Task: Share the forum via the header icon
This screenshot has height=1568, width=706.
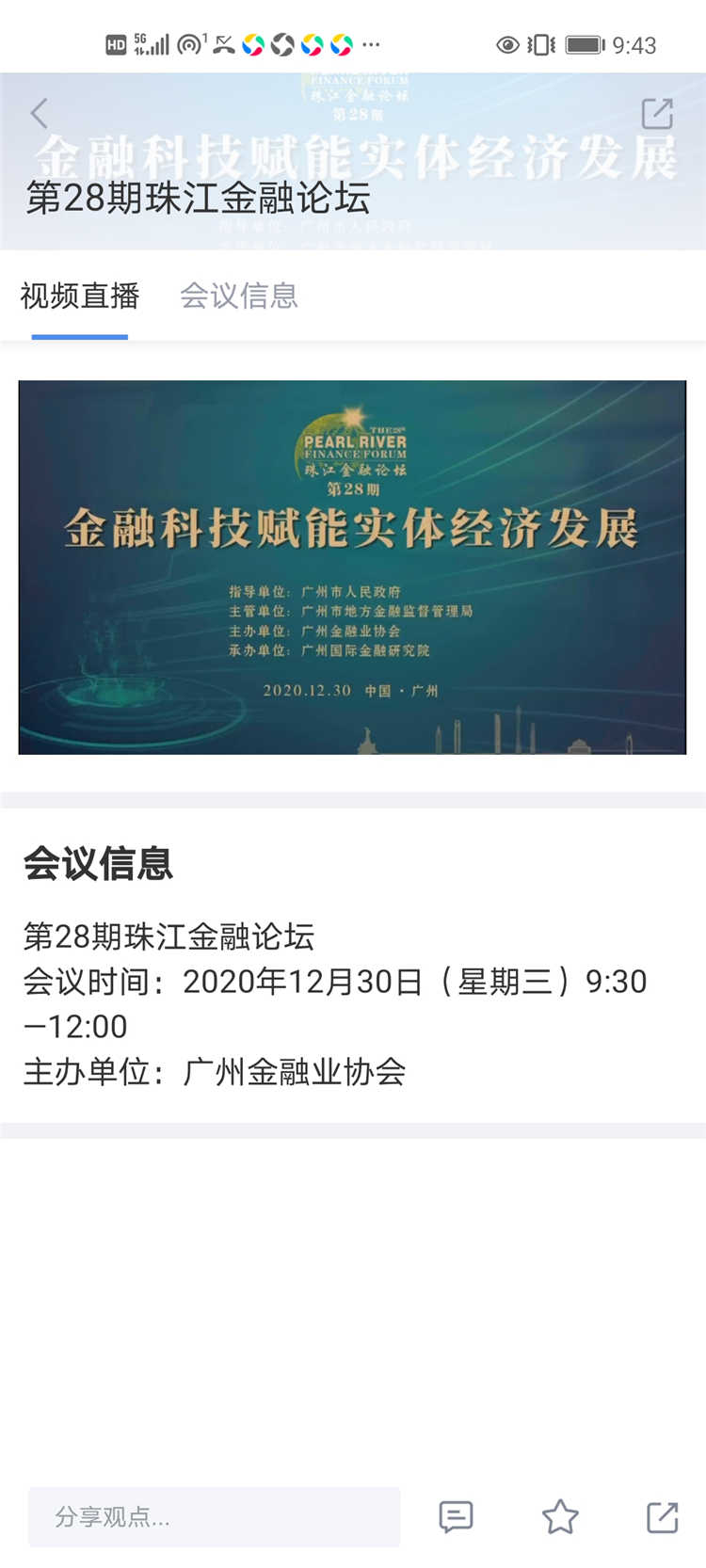Action: coord(657,114)
